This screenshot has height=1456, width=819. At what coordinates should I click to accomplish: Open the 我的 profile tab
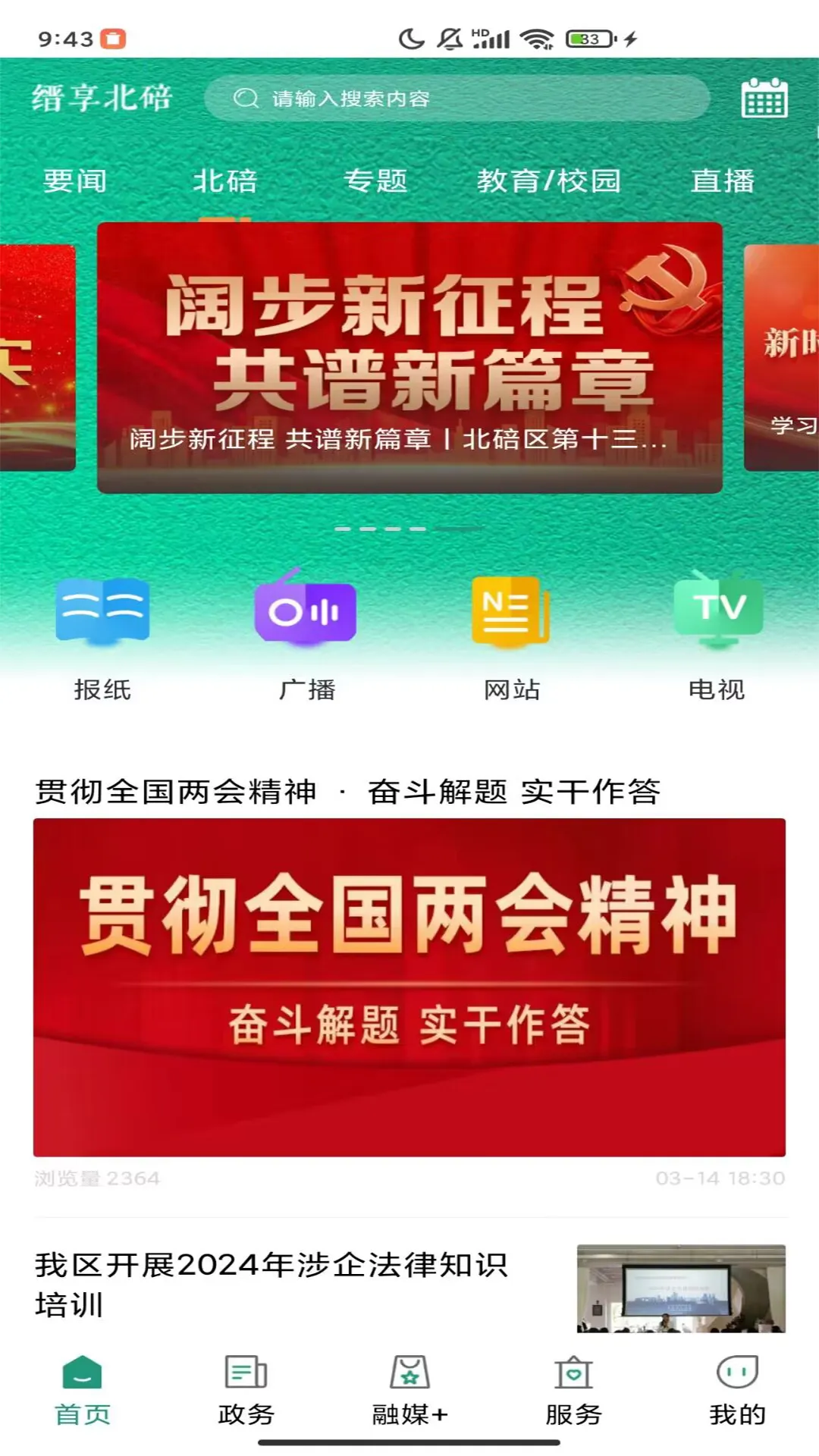[x=737, y=1391]
